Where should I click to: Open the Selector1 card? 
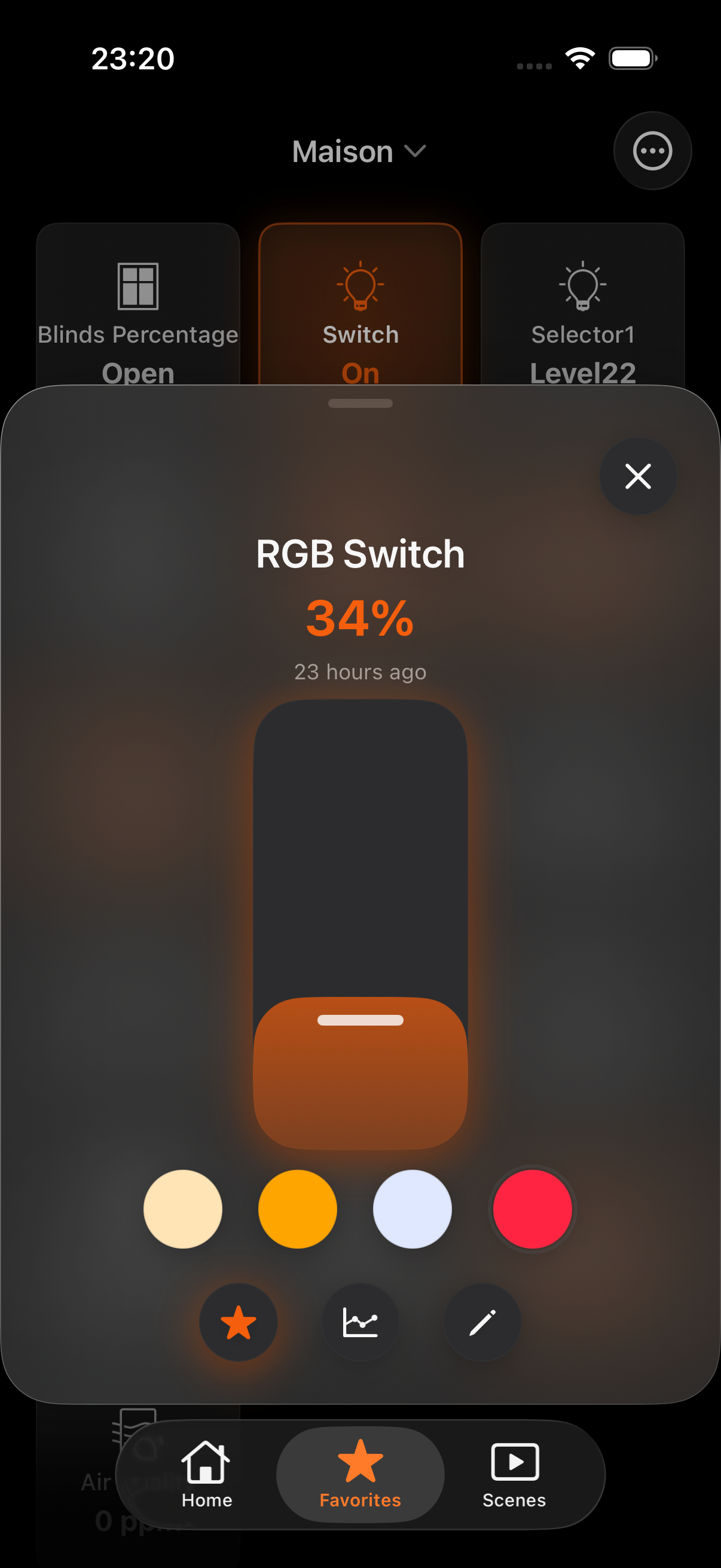click(582, 304)
